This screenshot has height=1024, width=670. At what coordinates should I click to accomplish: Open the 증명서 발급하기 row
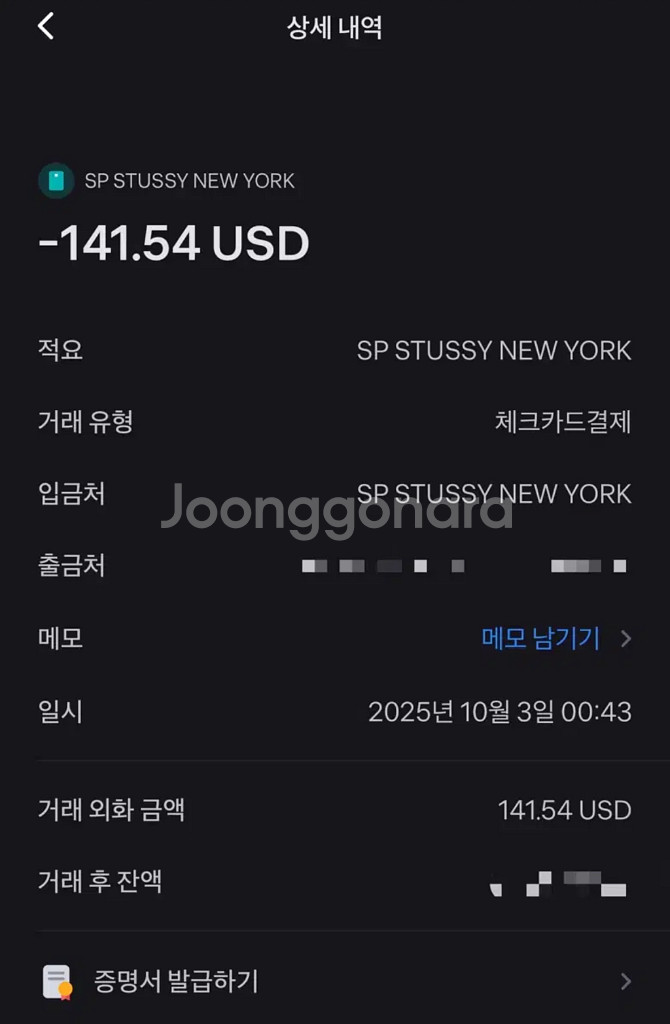coord(335,981)
